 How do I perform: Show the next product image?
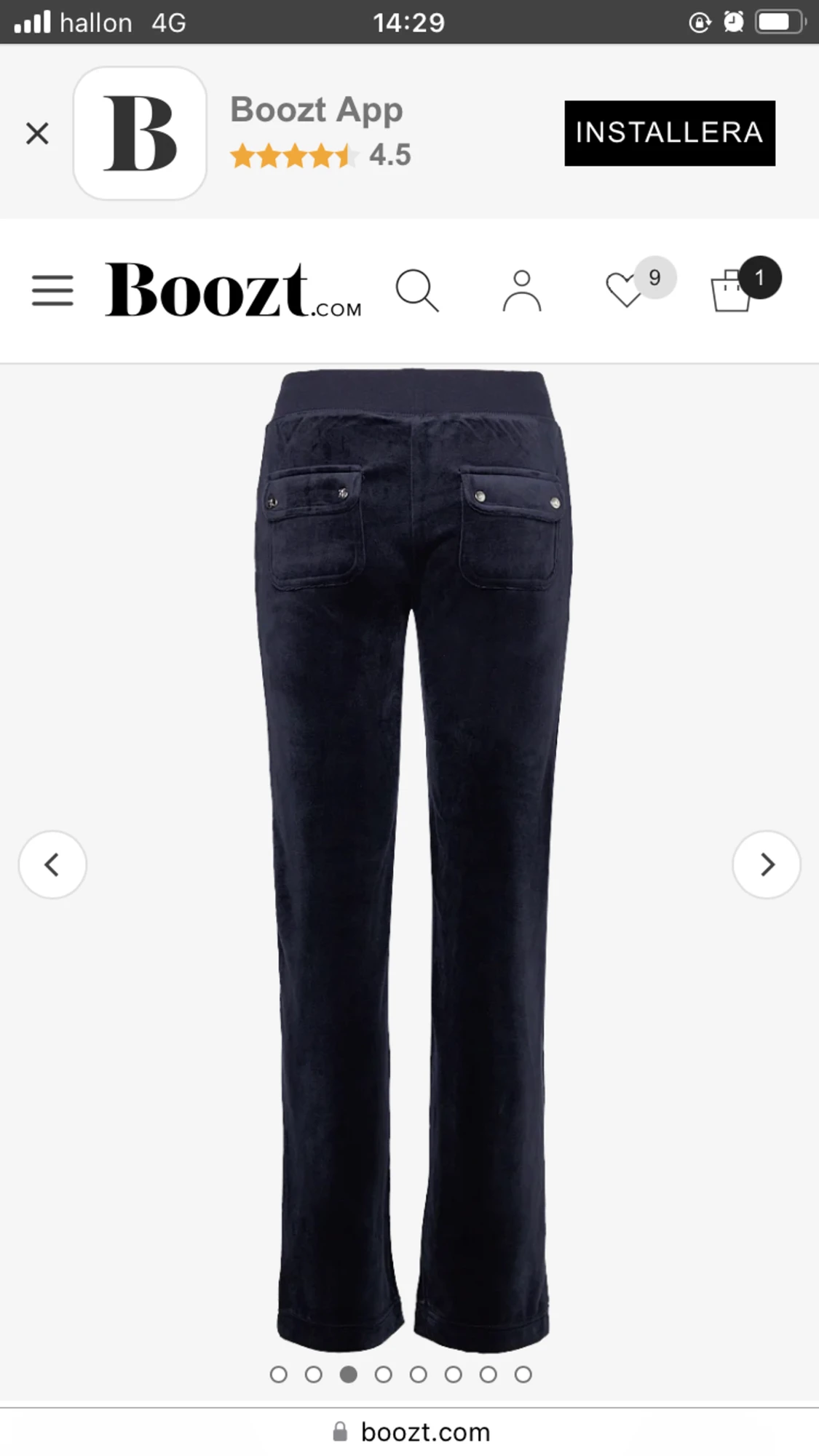pos(767,864)
